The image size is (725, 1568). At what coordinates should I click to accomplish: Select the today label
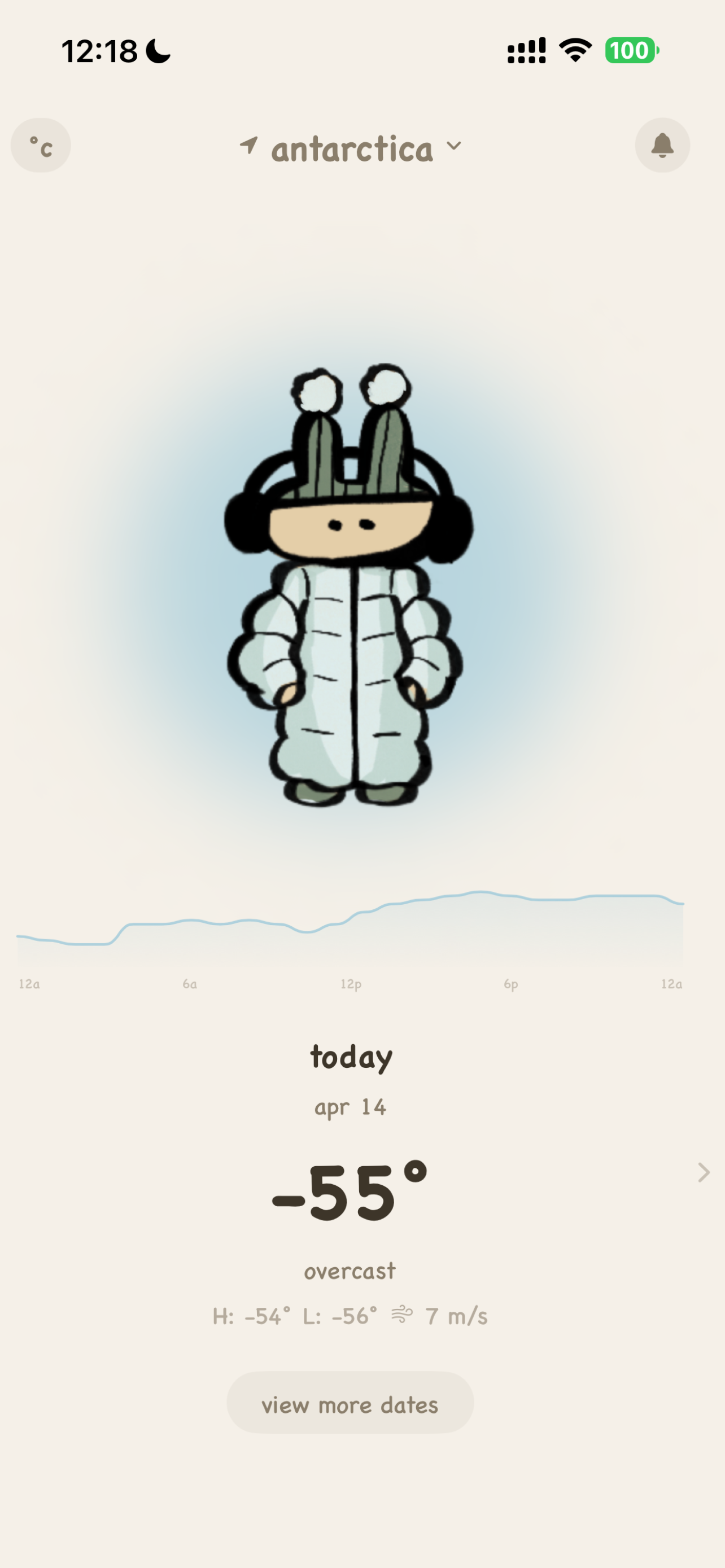(x=351, y=1057)
